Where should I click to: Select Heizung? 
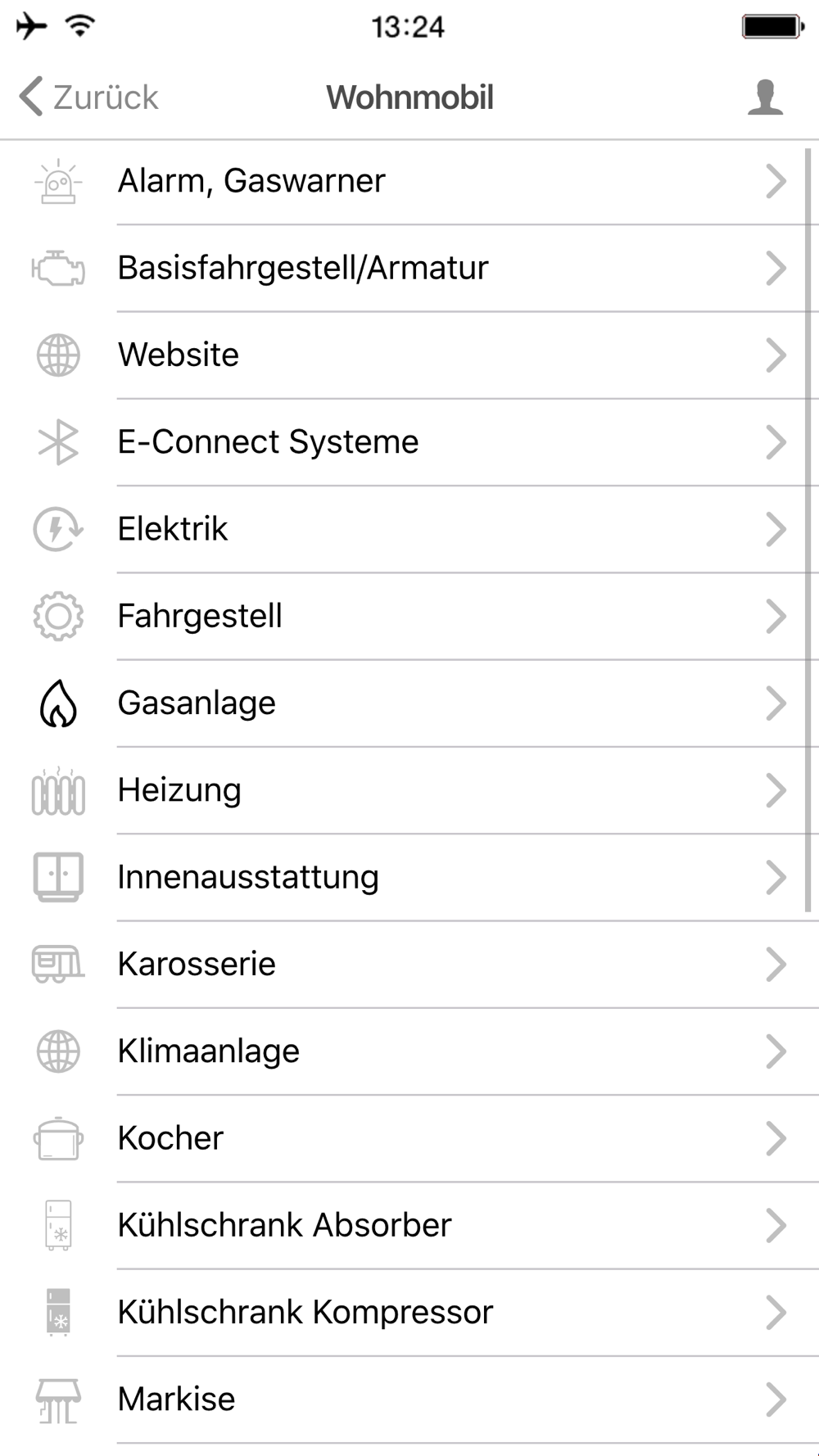(409, 790)
